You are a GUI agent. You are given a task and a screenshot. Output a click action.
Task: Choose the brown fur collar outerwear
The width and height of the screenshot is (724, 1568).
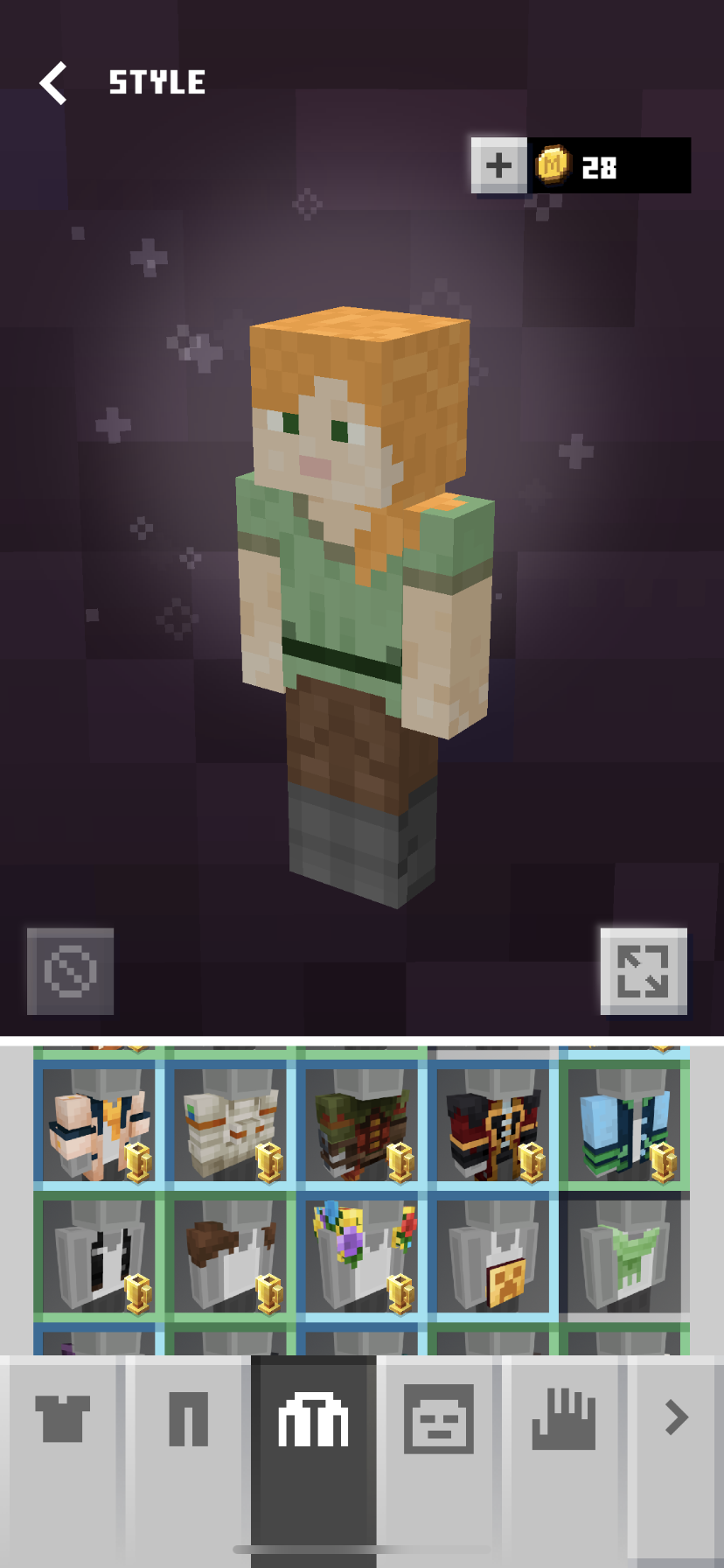[x=230, y=1256]
